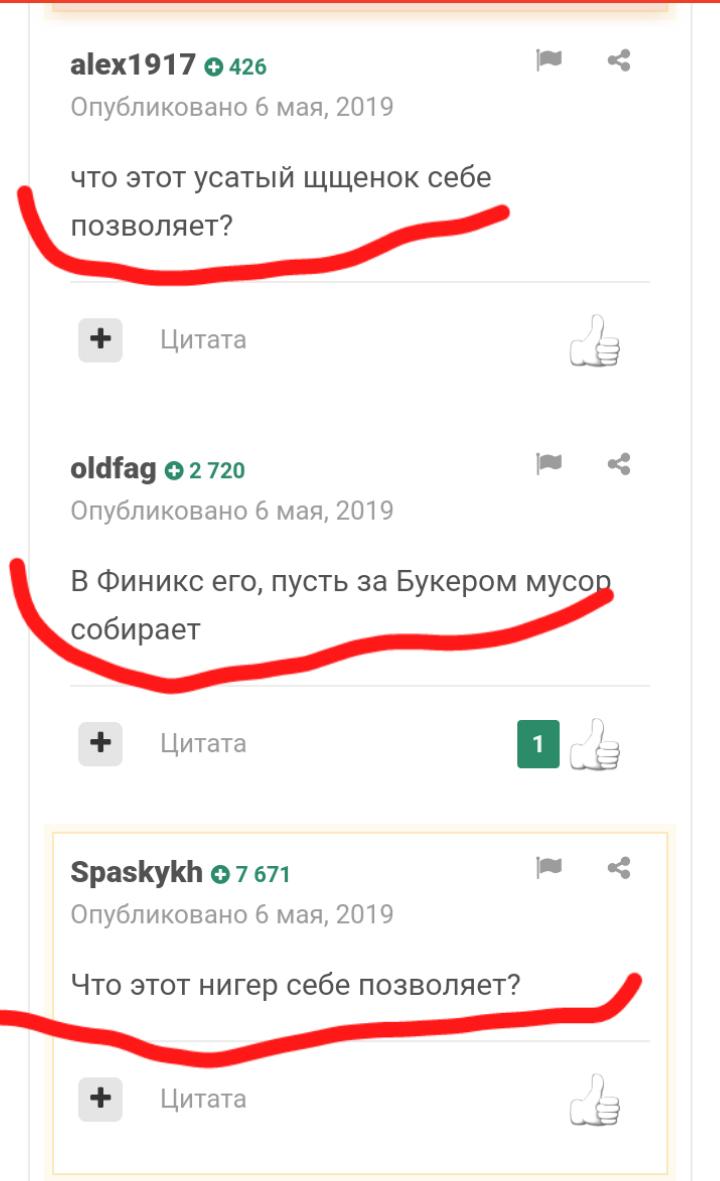Tap the plus multi-quote button under alex1917's post
Screen dimensions: 720x1181
click(100, 340)
